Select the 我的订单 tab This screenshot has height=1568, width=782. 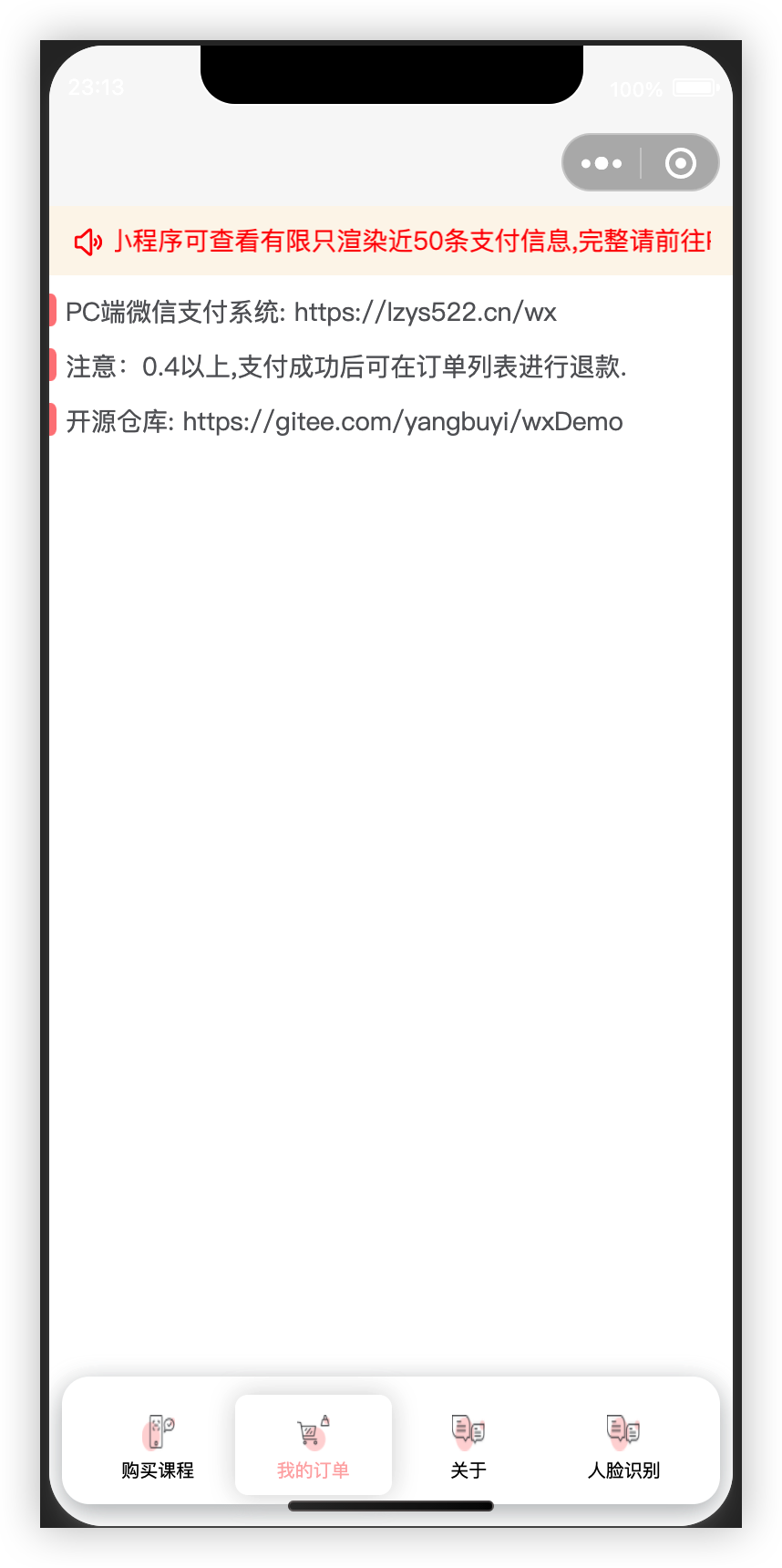coord(313,1446)
